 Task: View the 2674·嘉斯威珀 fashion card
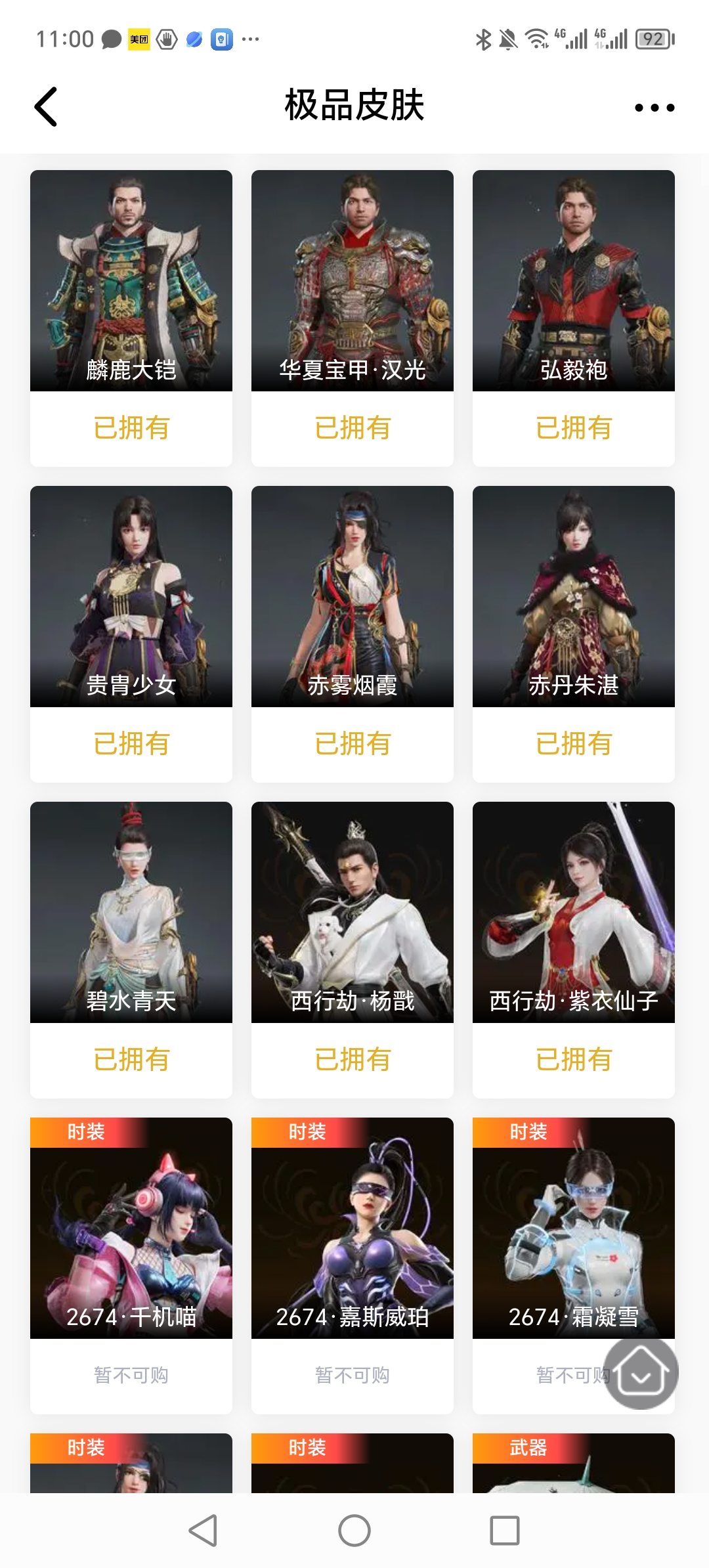tap(353, 1266)
